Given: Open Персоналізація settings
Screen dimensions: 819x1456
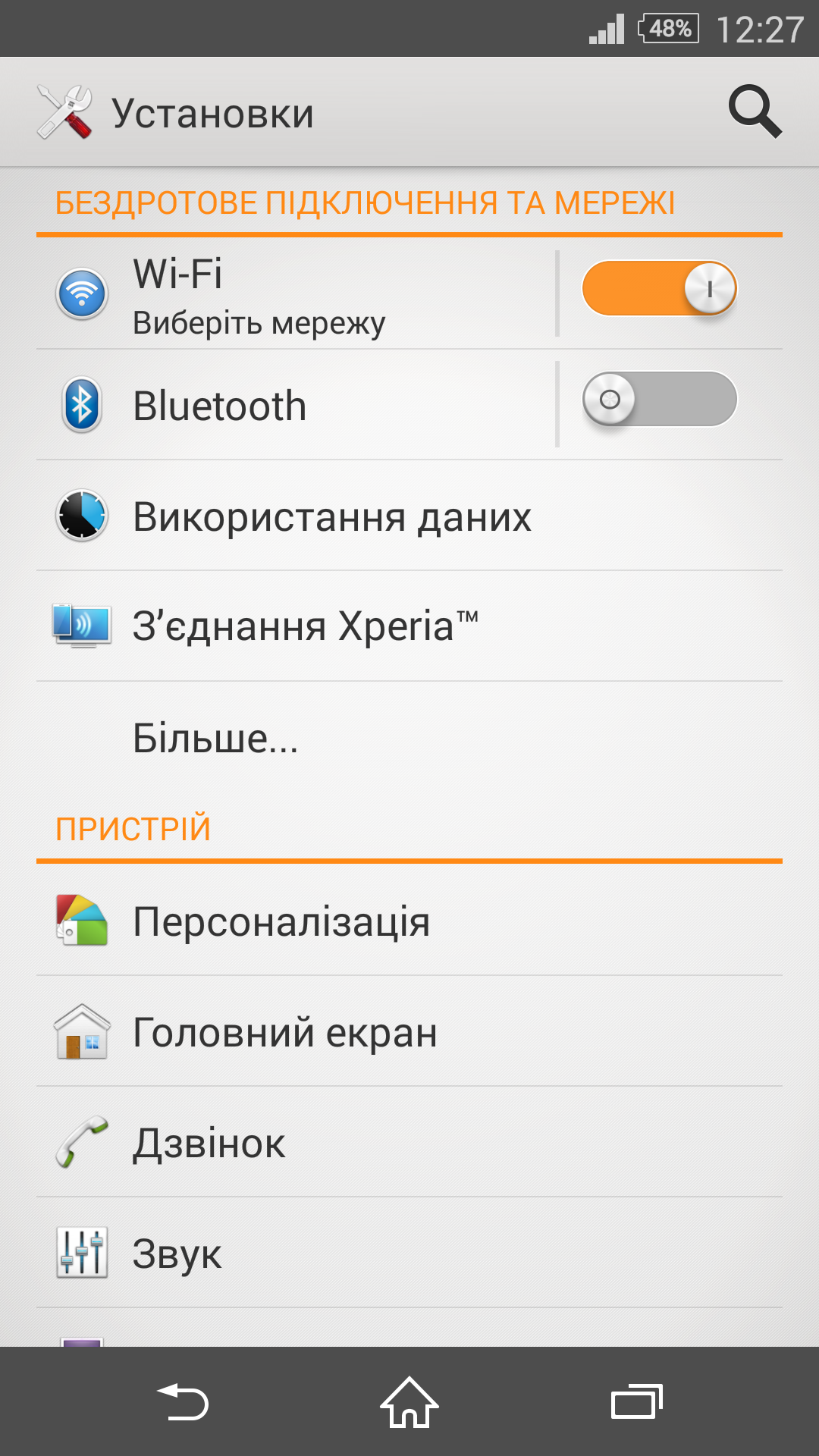Looking at the screenshot, I should [x=409, y=921].
